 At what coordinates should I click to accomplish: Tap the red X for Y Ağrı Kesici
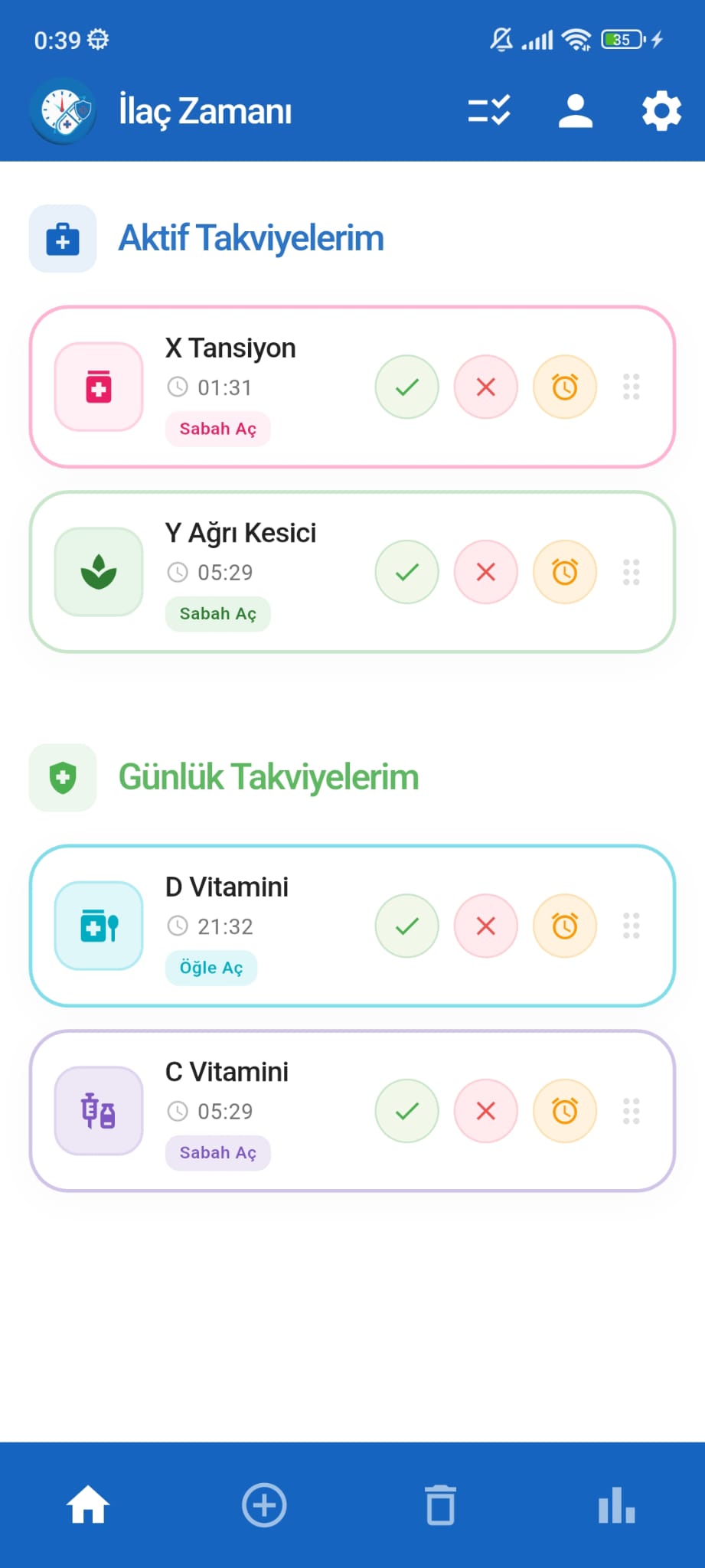coord(486,572)
